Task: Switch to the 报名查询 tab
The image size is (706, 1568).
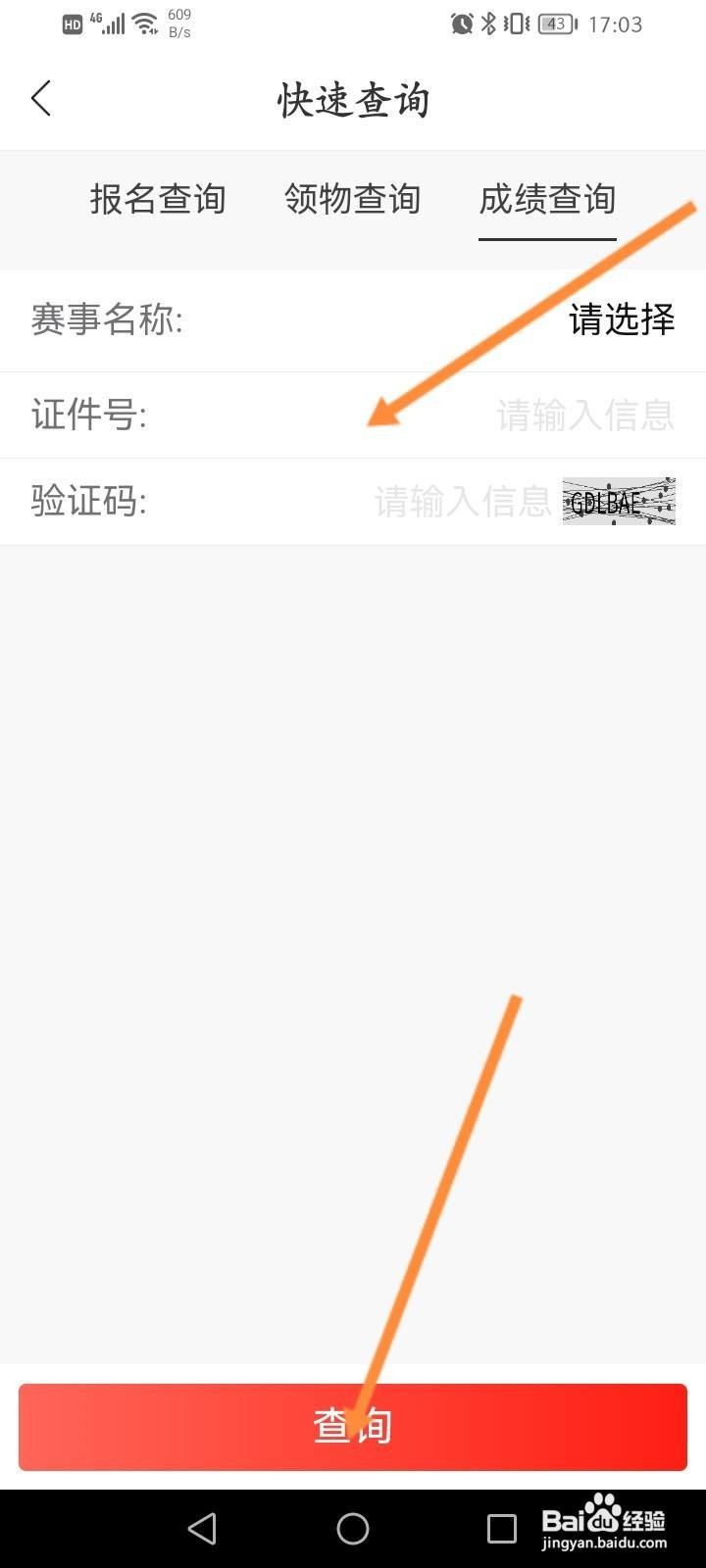Action: [158, 200]
